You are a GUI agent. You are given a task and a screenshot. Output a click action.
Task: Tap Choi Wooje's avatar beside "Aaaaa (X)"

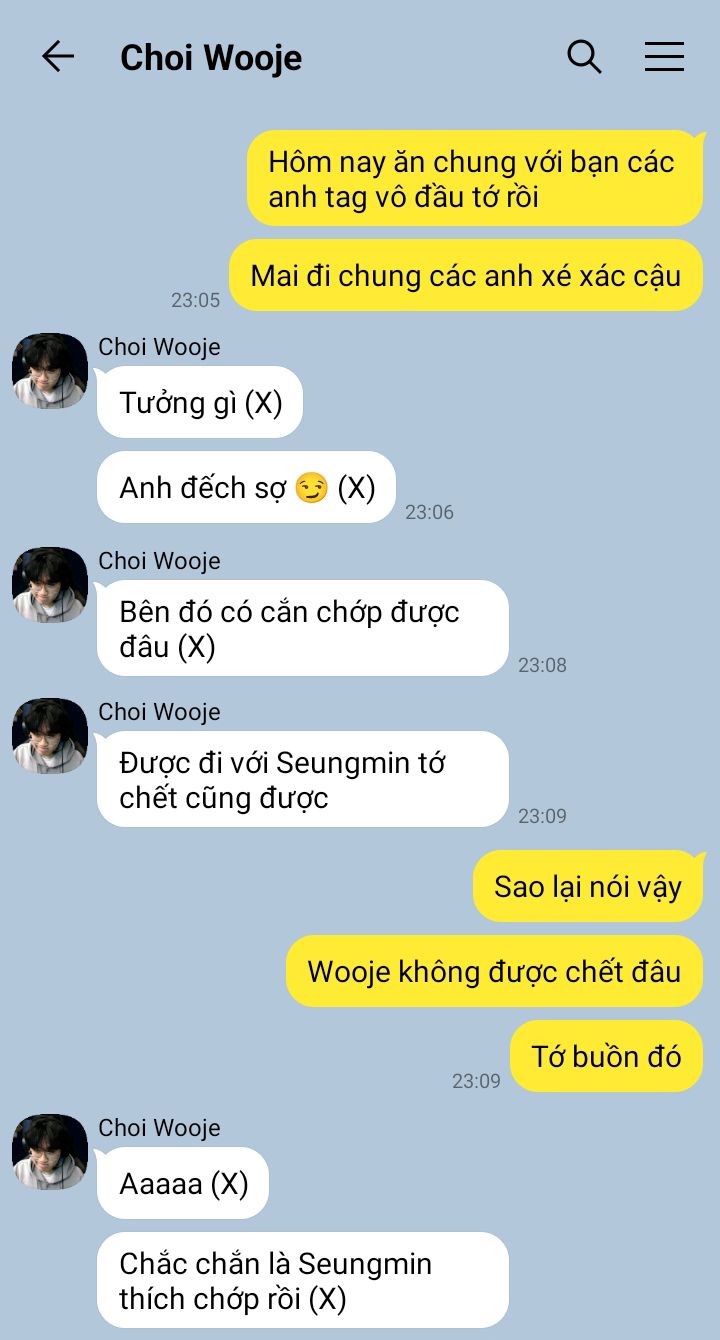(x=50, y=1152)
